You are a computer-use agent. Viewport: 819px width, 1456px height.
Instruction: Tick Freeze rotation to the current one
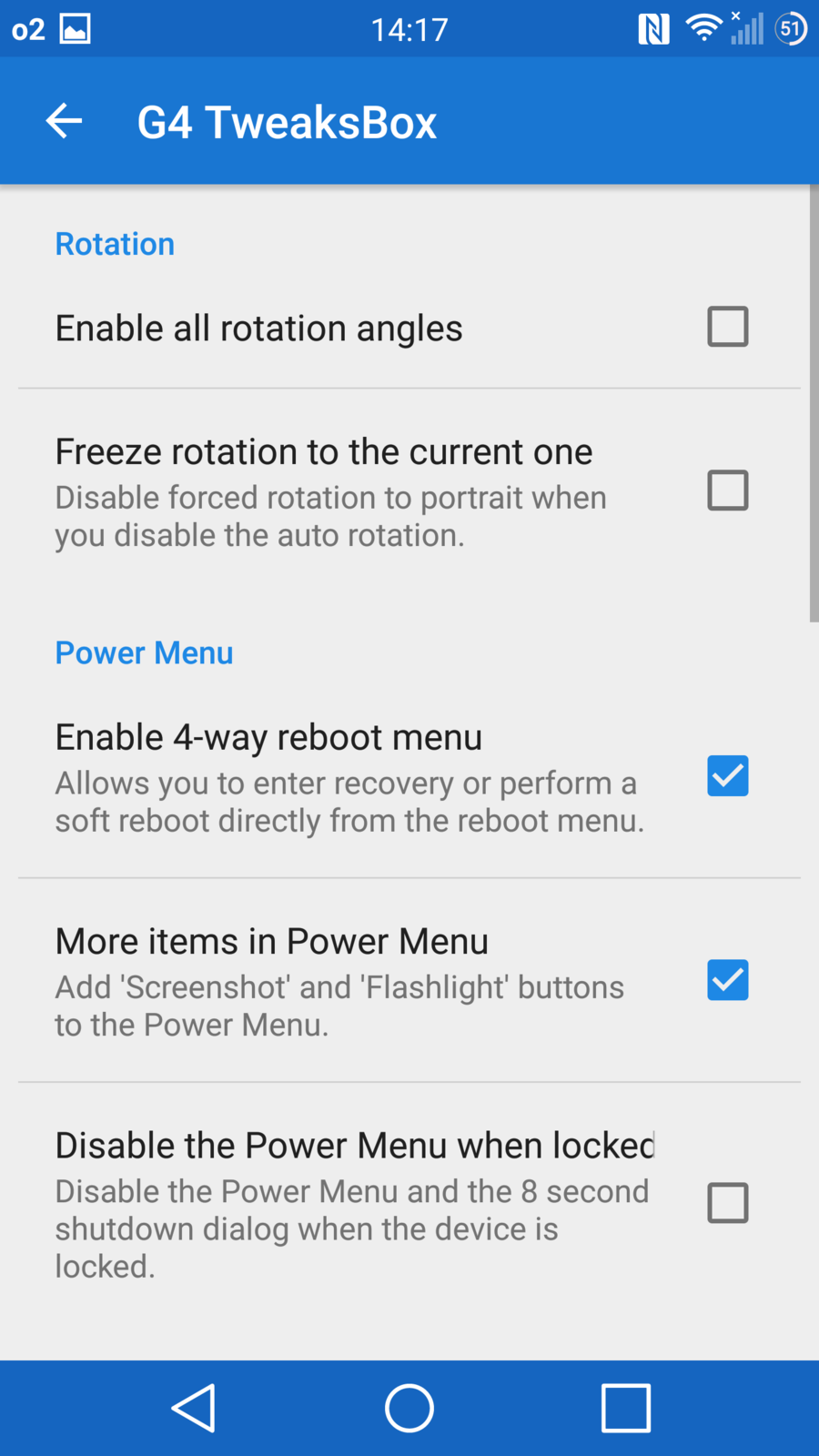coord(727,490)
